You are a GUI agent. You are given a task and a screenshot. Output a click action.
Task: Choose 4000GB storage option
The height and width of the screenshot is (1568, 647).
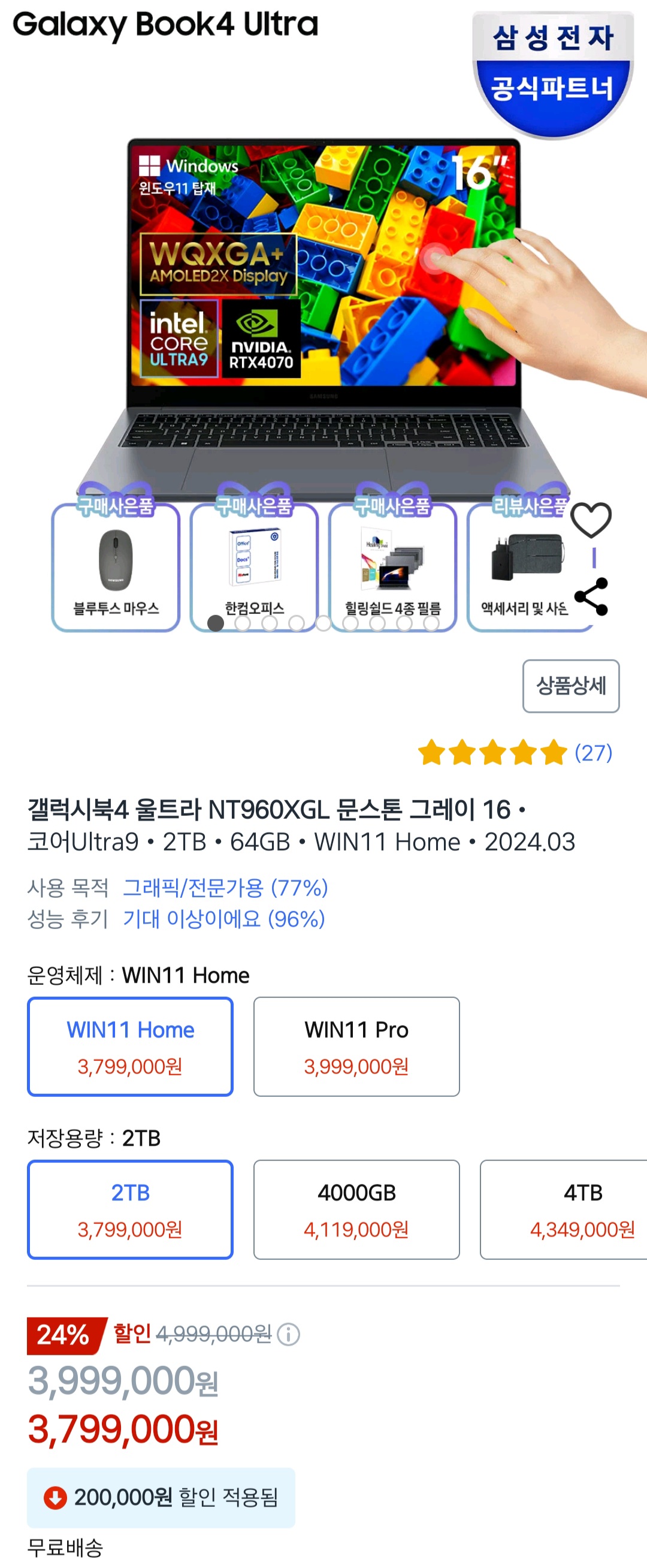coord(356,1209)
